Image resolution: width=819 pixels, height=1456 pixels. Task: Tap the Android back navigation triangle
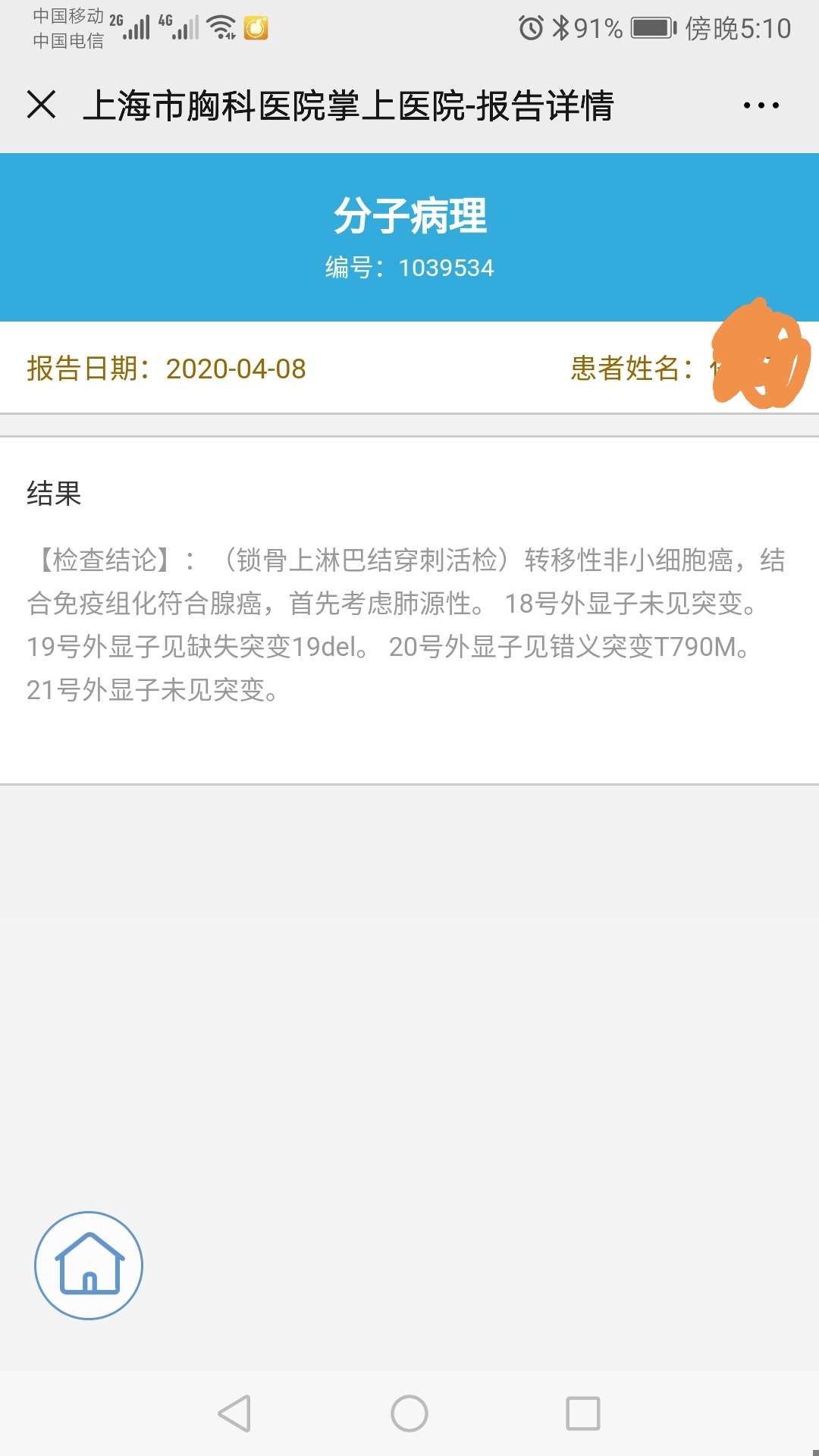click(235, 1413)
